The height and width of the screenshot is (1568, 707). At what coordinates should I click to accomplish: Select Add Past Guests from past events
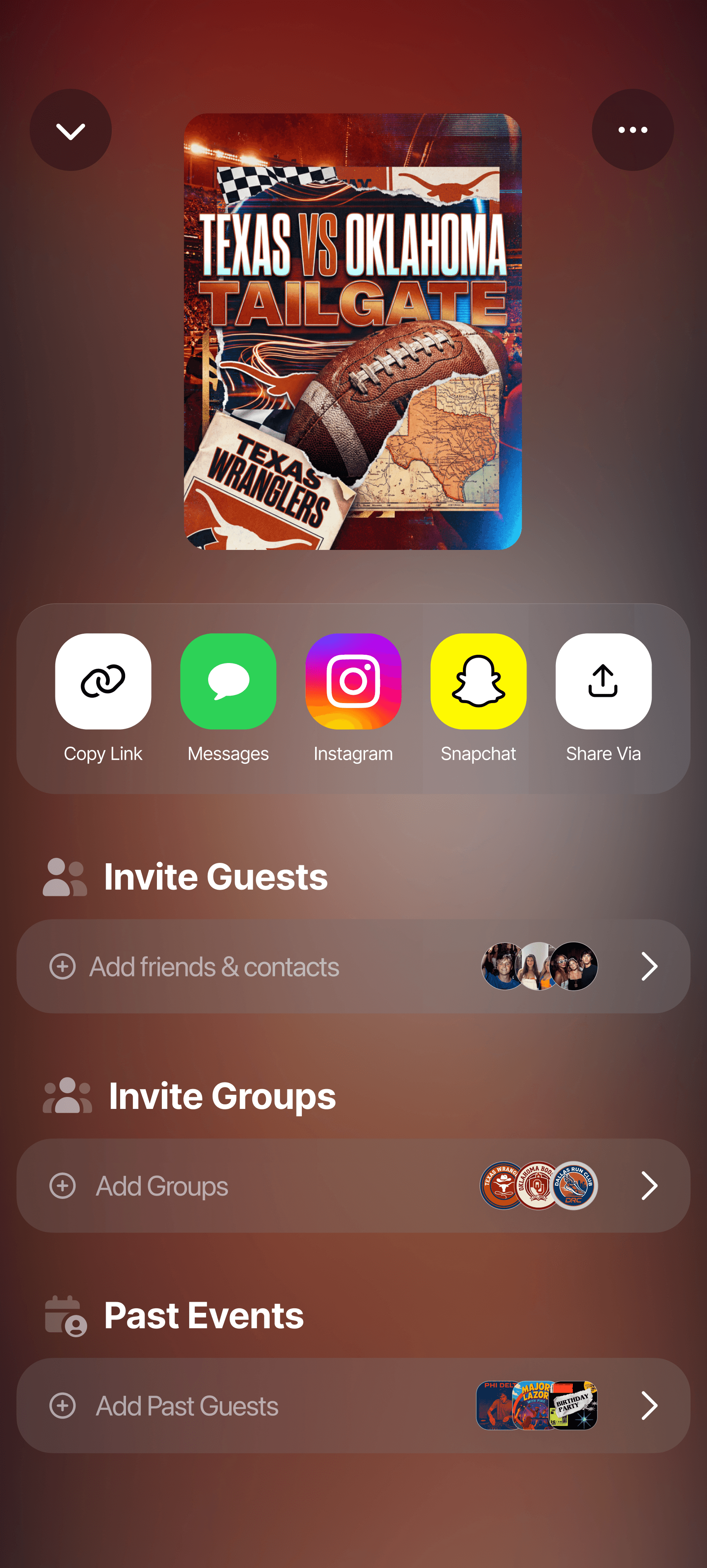tap(353, 1405)
